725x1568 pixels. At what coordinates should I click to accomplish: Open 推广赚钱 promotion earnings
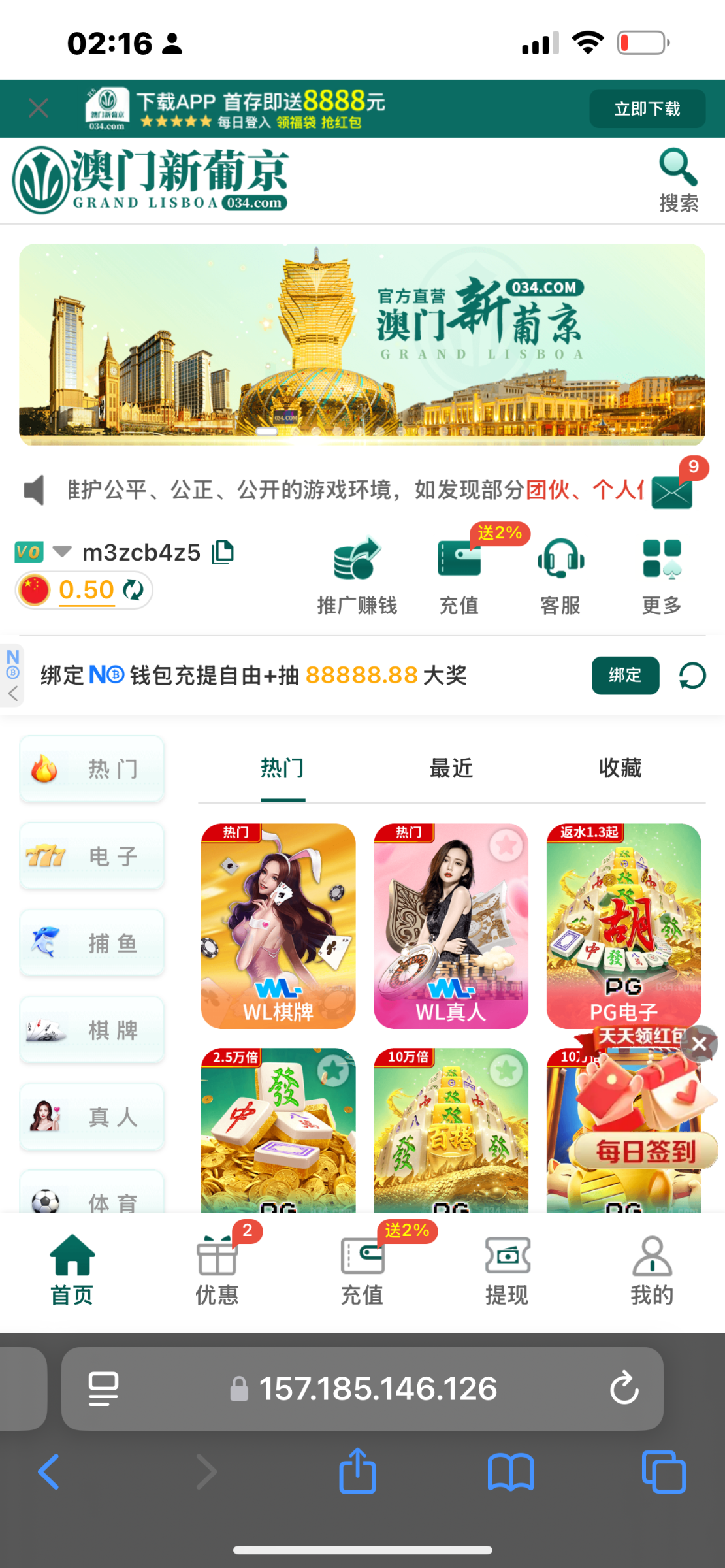[357, 576]
